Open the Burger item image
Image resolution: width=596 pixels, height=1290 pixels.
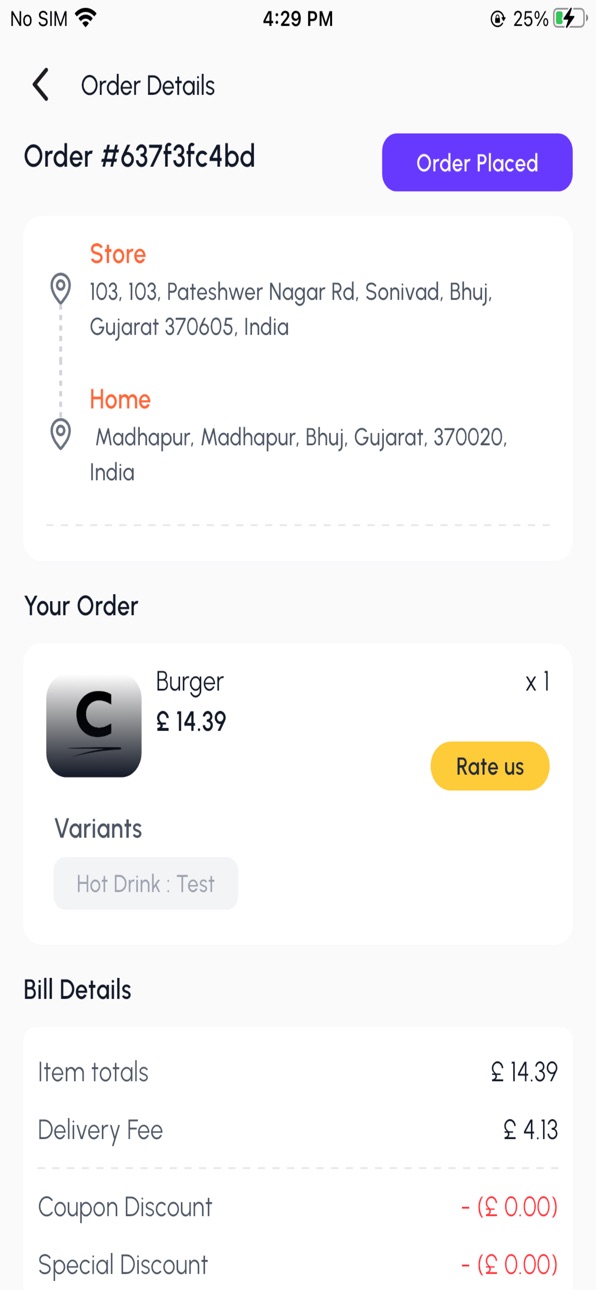pyautogui.click(x=94, y=727)
